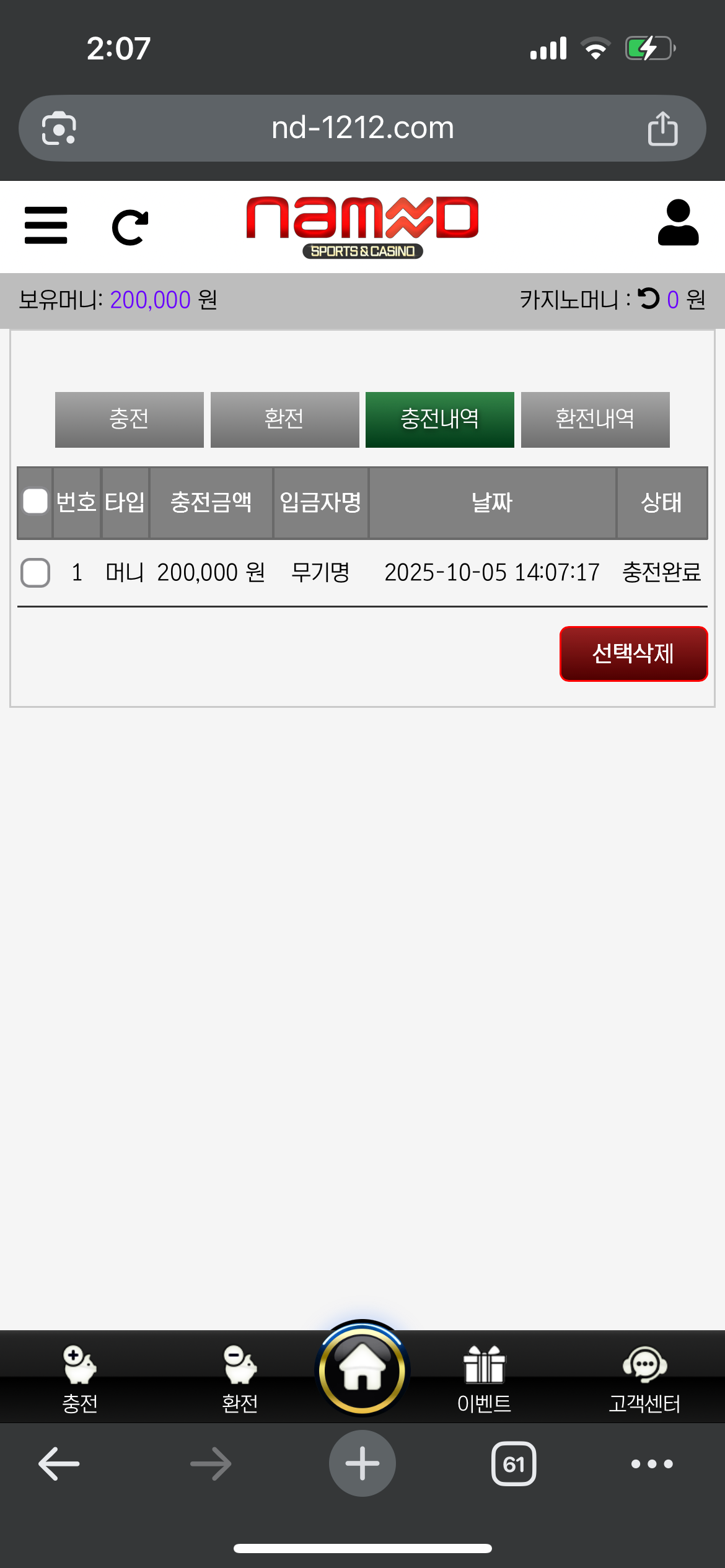Screen dimensions: 725x1568
Task: Refresh the 카지노머니 balance
Action: 649,299
